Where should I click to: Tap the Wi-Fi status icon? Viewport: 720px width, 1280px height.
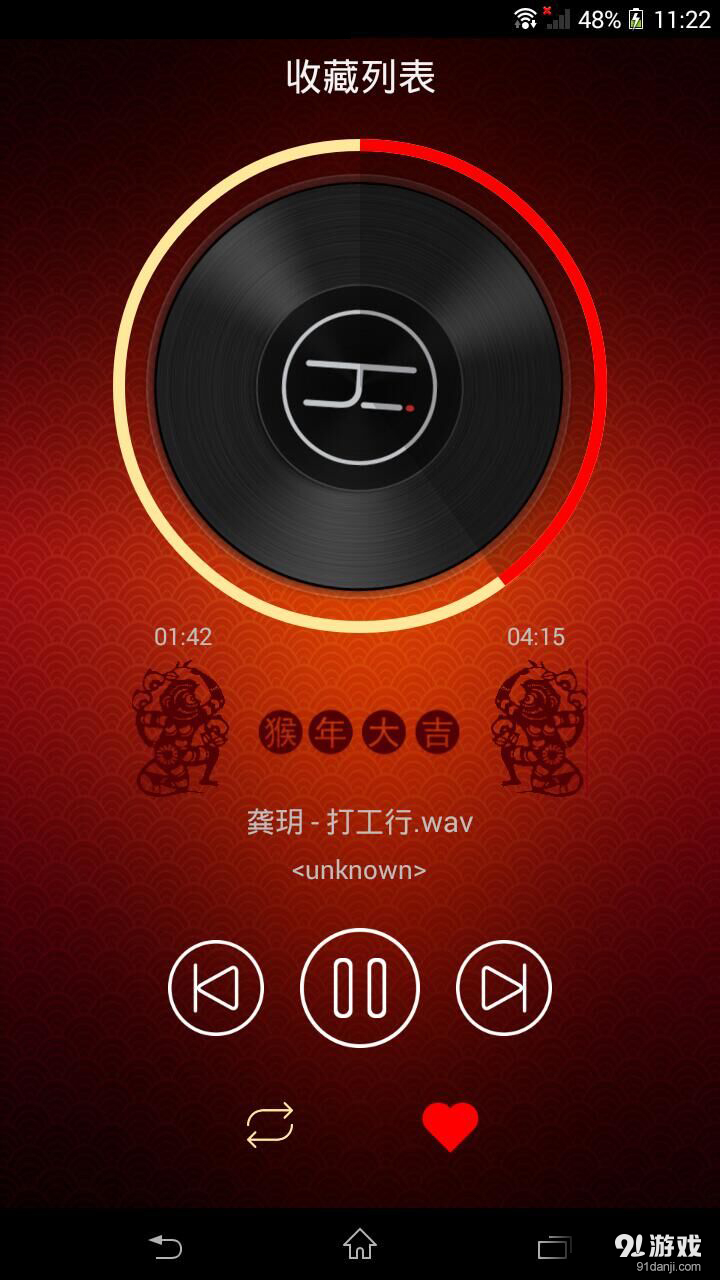tap(527, 17)
